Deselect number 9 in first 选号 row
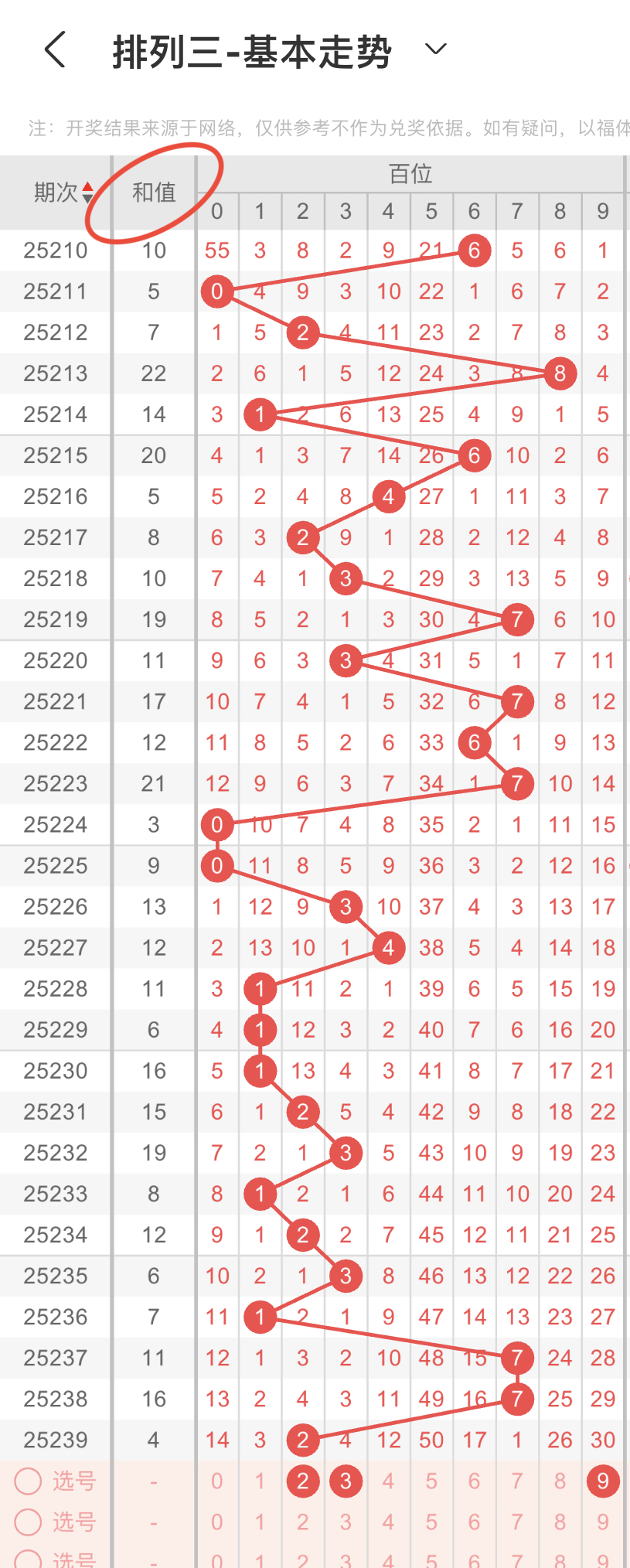Viewport: 630px width, 1568px height. click(x=603, y=1481)
